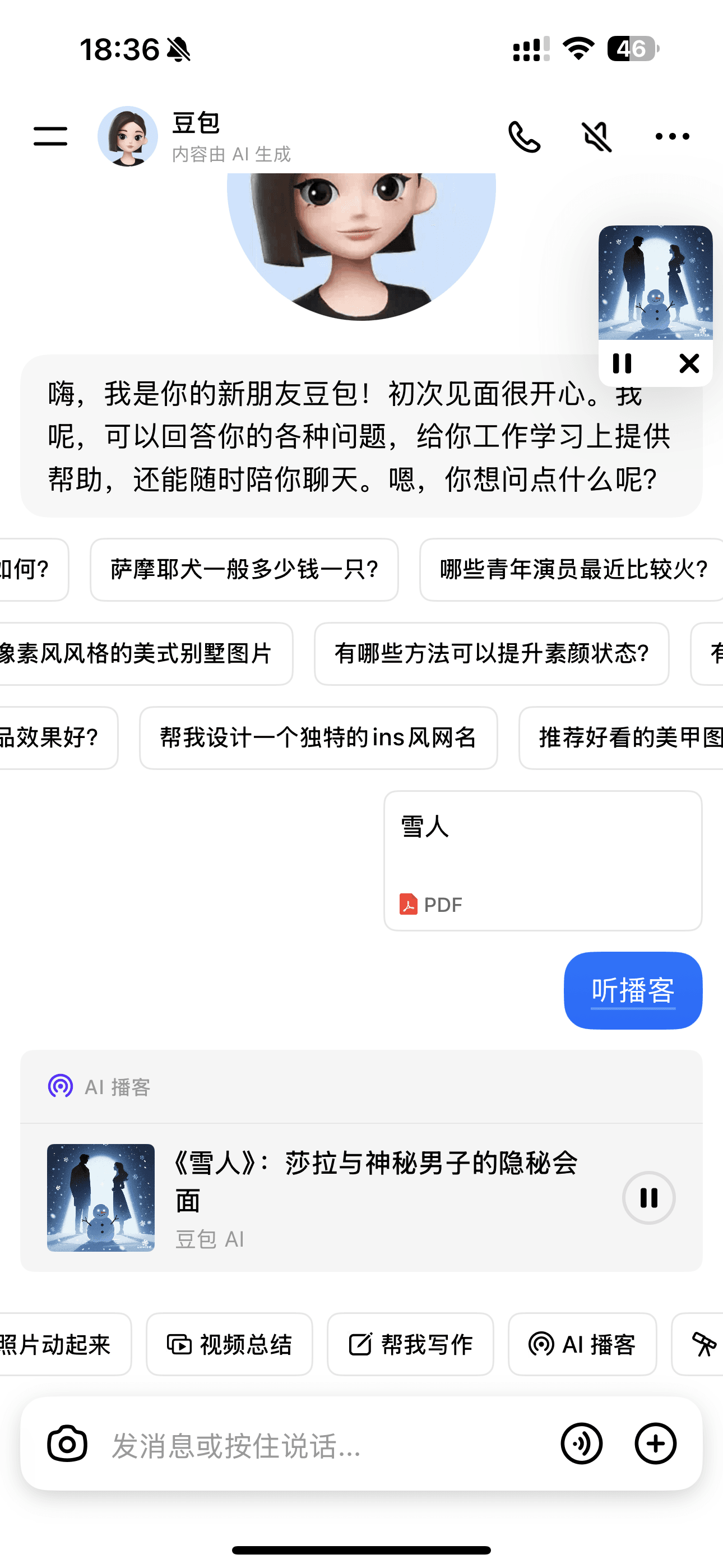Open the AI 播客 shortcut chip
Screen dimensions: 723x1568
coord(582,1344)
